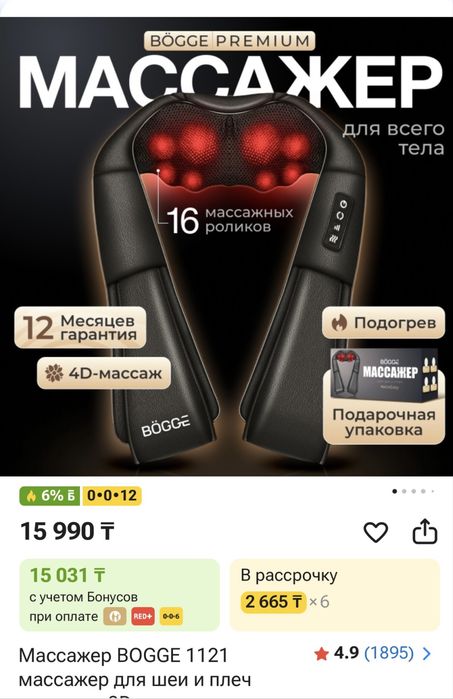Viewport: 453px width, 699px height.
Task: Tap the 0•0•12 installment badge
Action: tap(112, 496)
